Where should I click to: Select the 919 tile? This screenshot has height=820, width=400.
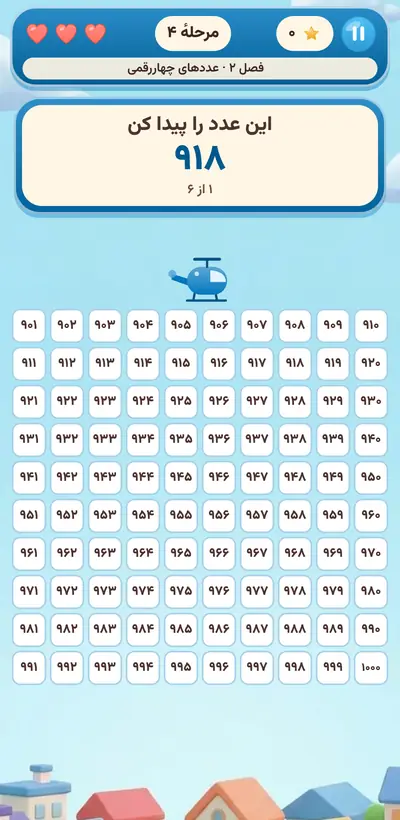[x=333, y=363]
